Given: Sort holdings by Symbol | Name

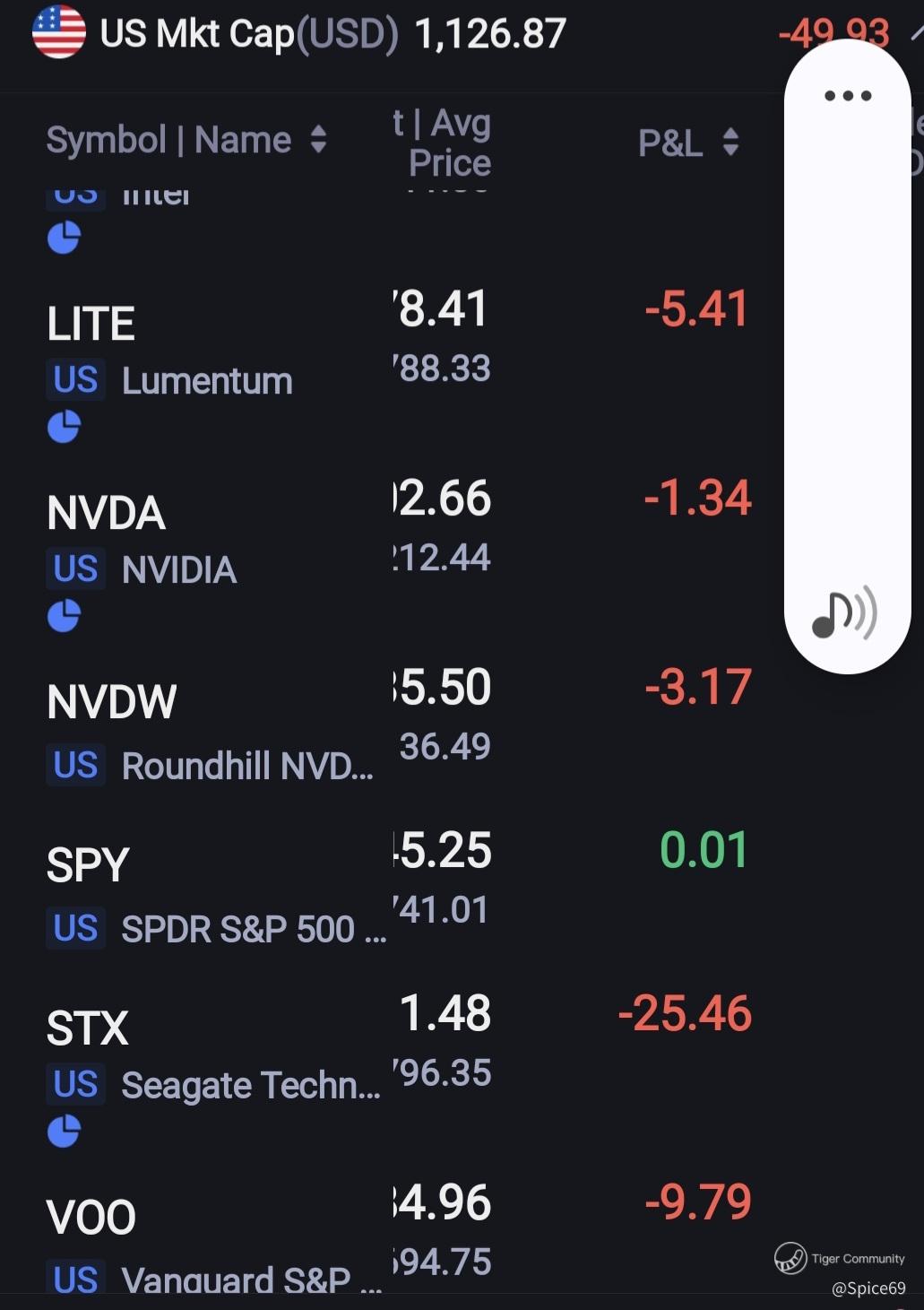Looking at the screenshot, I should [186, 141].
